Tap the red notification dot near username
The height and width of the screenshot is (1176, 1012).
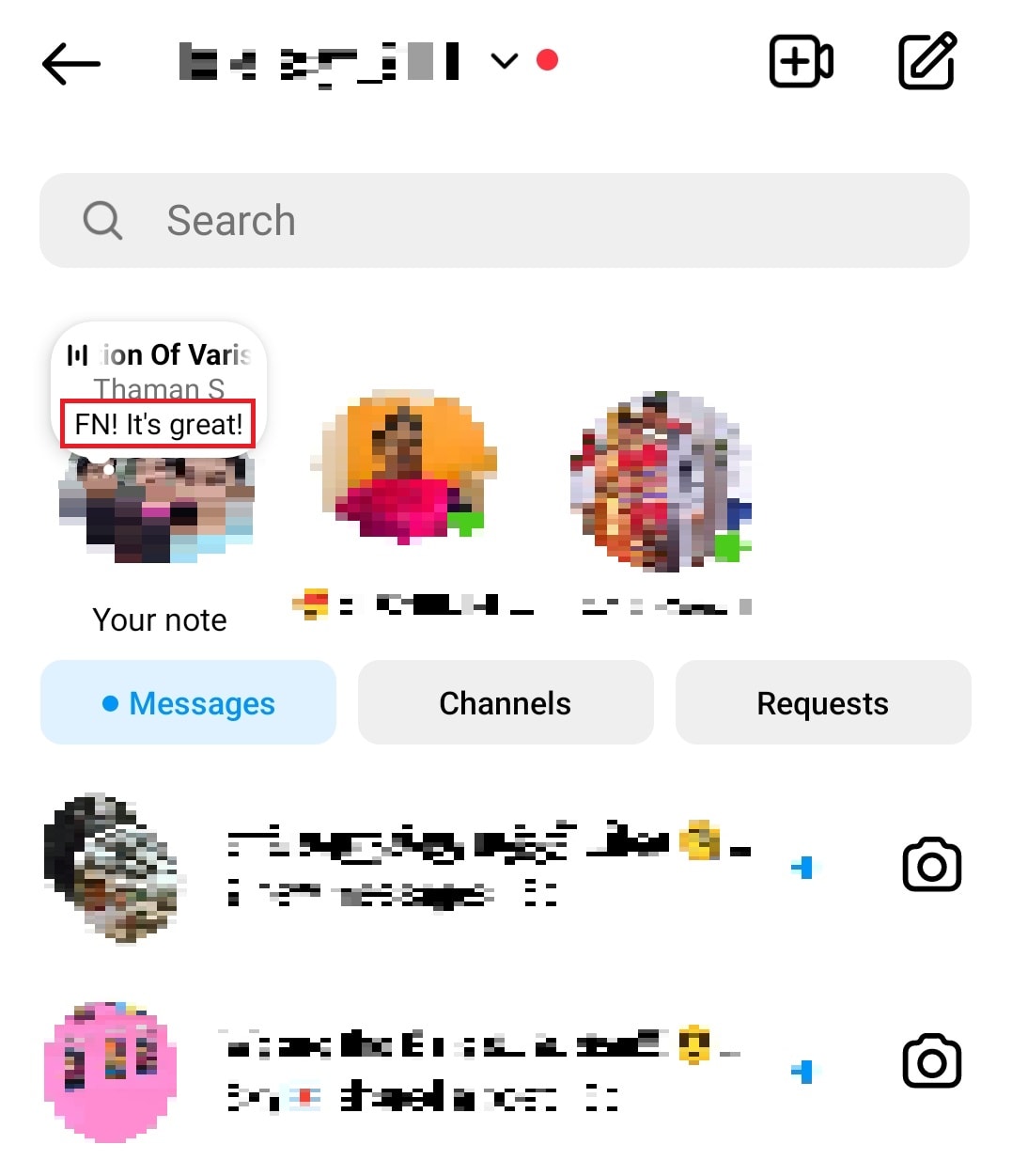pyautogui.click(x=548, y=59)
